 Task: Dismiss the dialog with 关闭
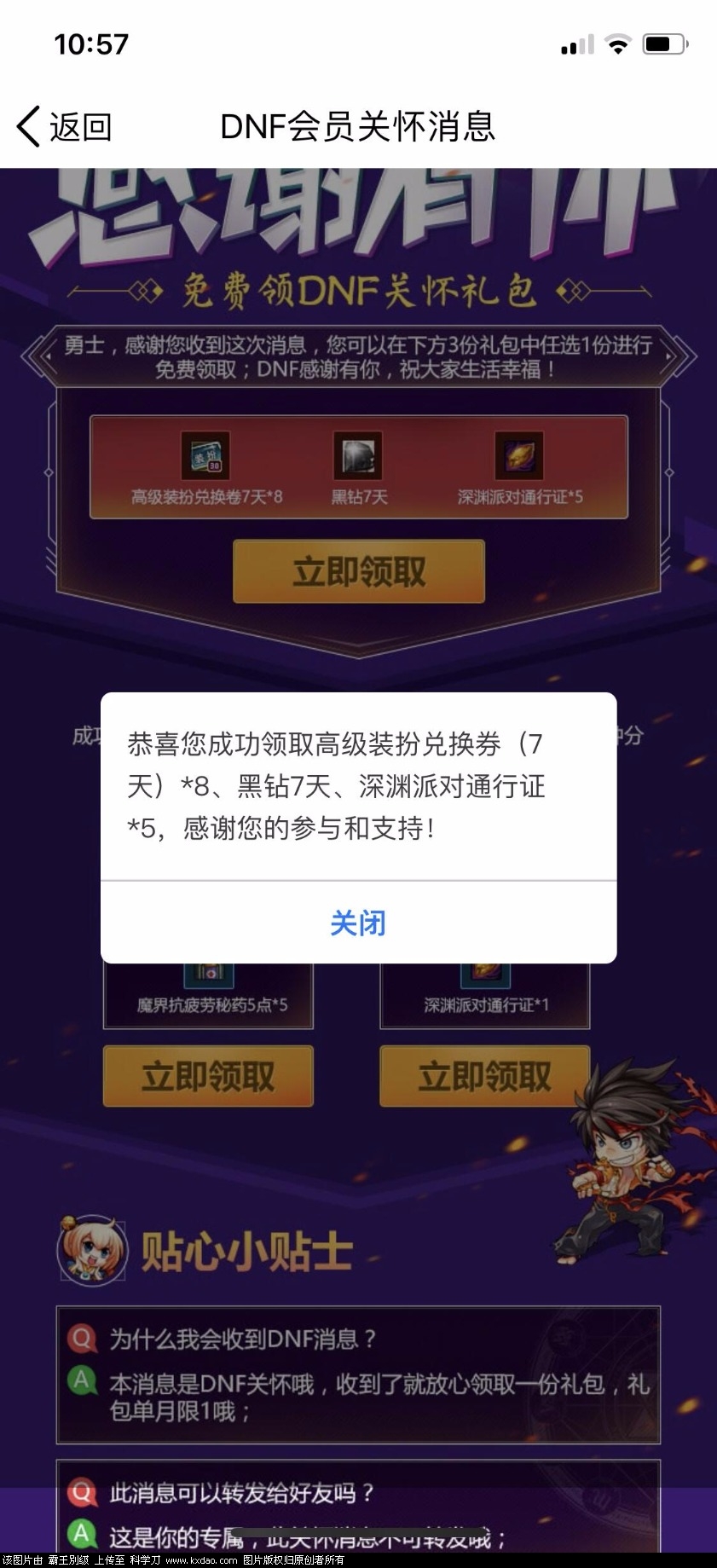[358, 923]
